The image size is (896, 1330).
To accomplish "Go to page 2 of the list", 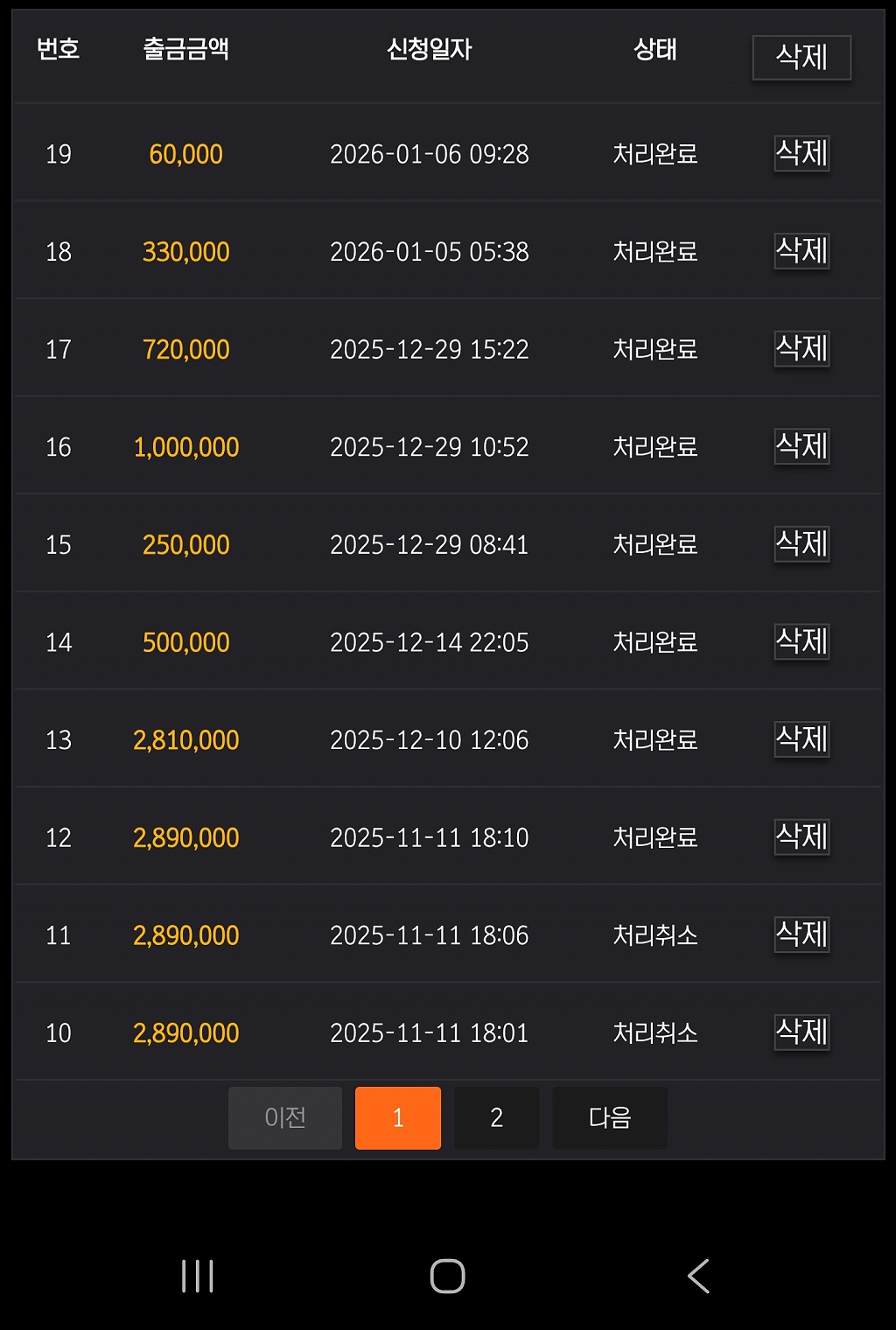I will pos(496,1118).
